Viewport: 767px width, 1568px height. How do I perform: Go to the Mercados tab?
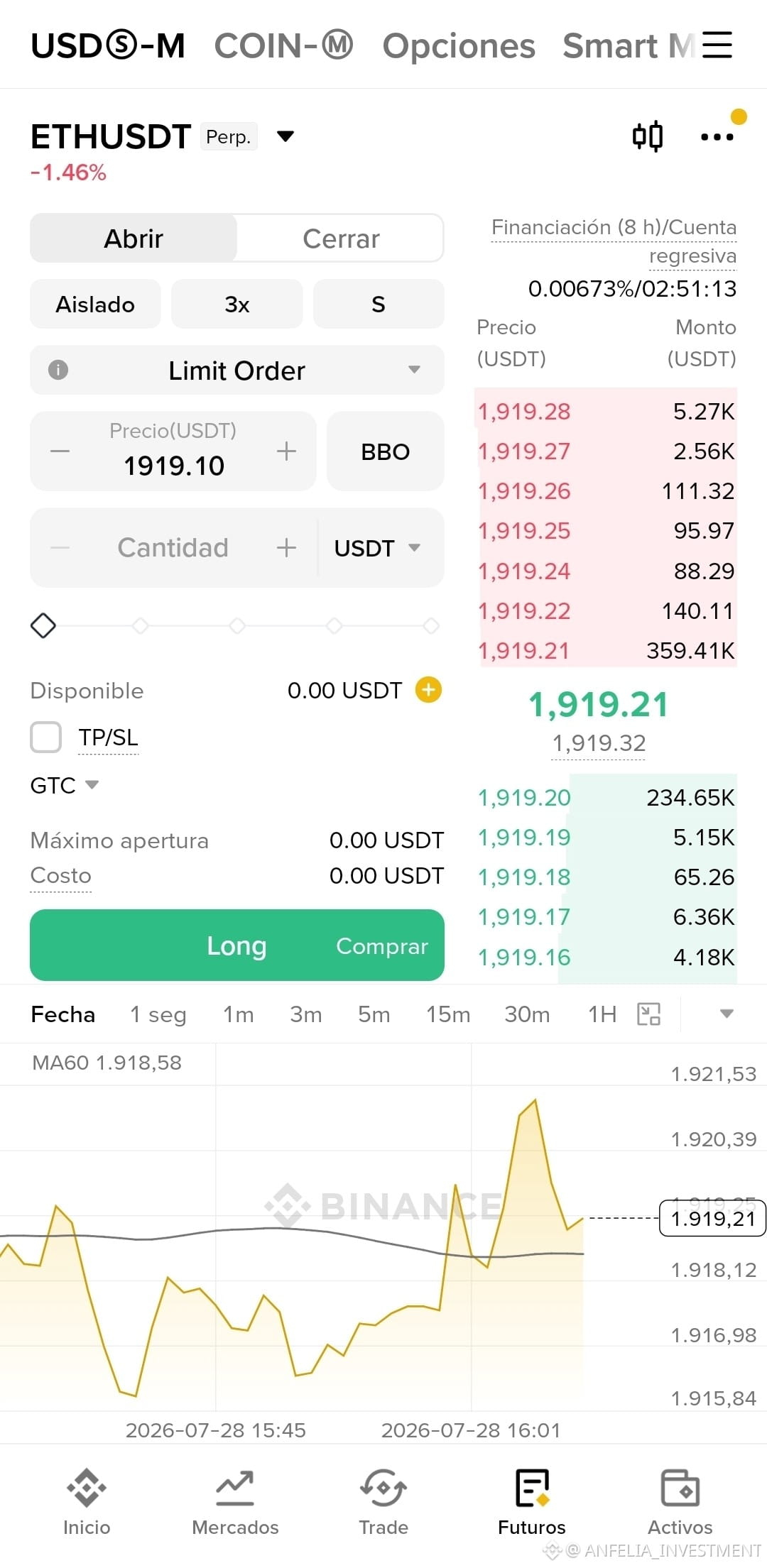[235, 1503]
